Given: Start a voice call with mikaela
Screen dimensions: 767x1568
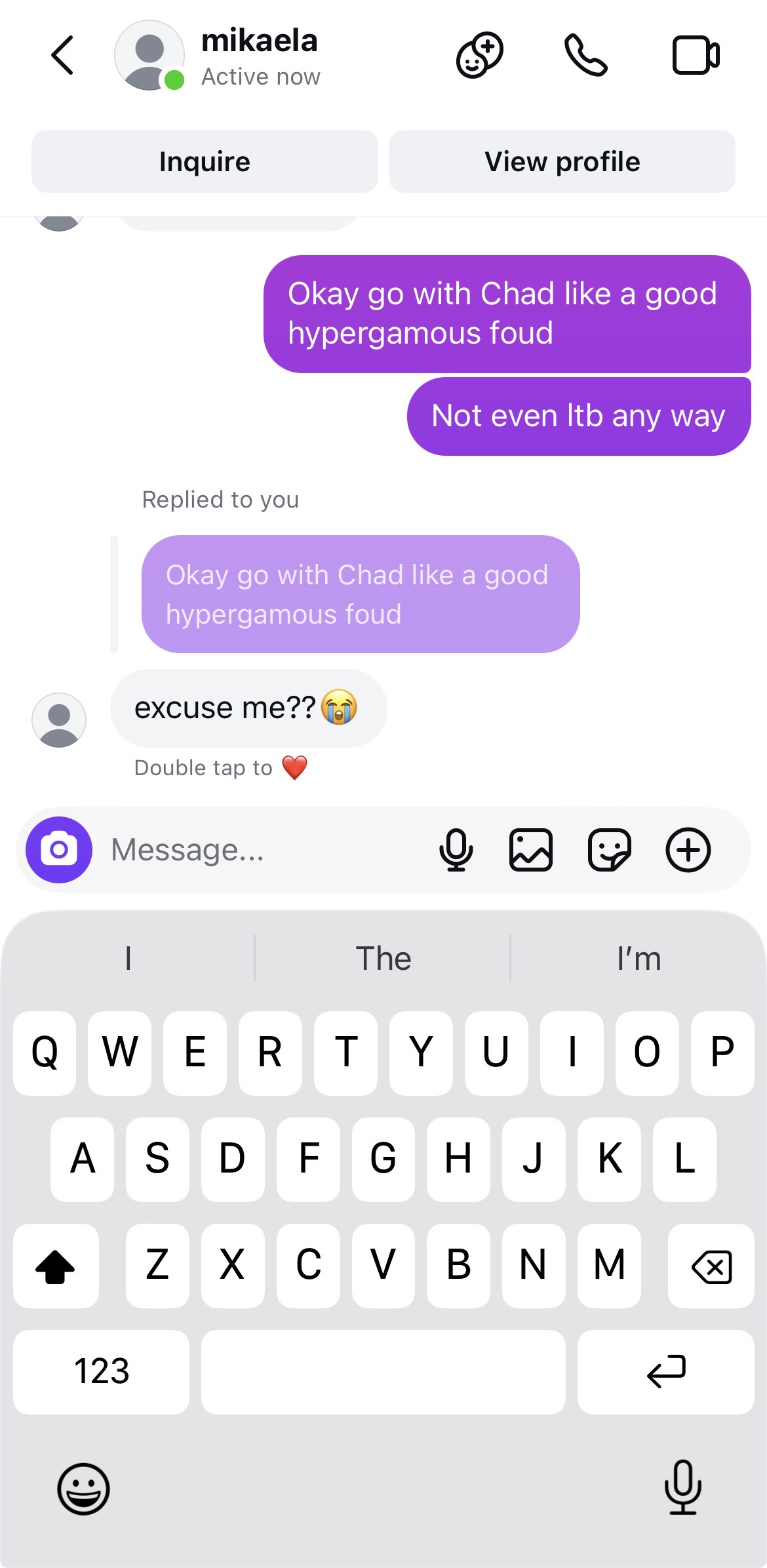Looking at the screenshot, I should click(586, 56).
